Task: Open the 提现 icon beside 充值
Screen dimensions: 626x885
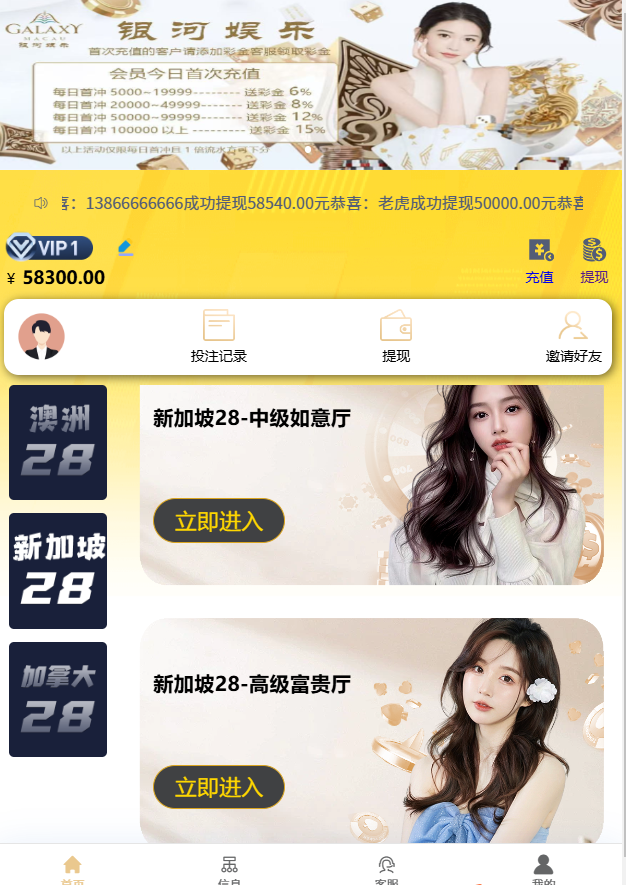Action: coord(594,261)
